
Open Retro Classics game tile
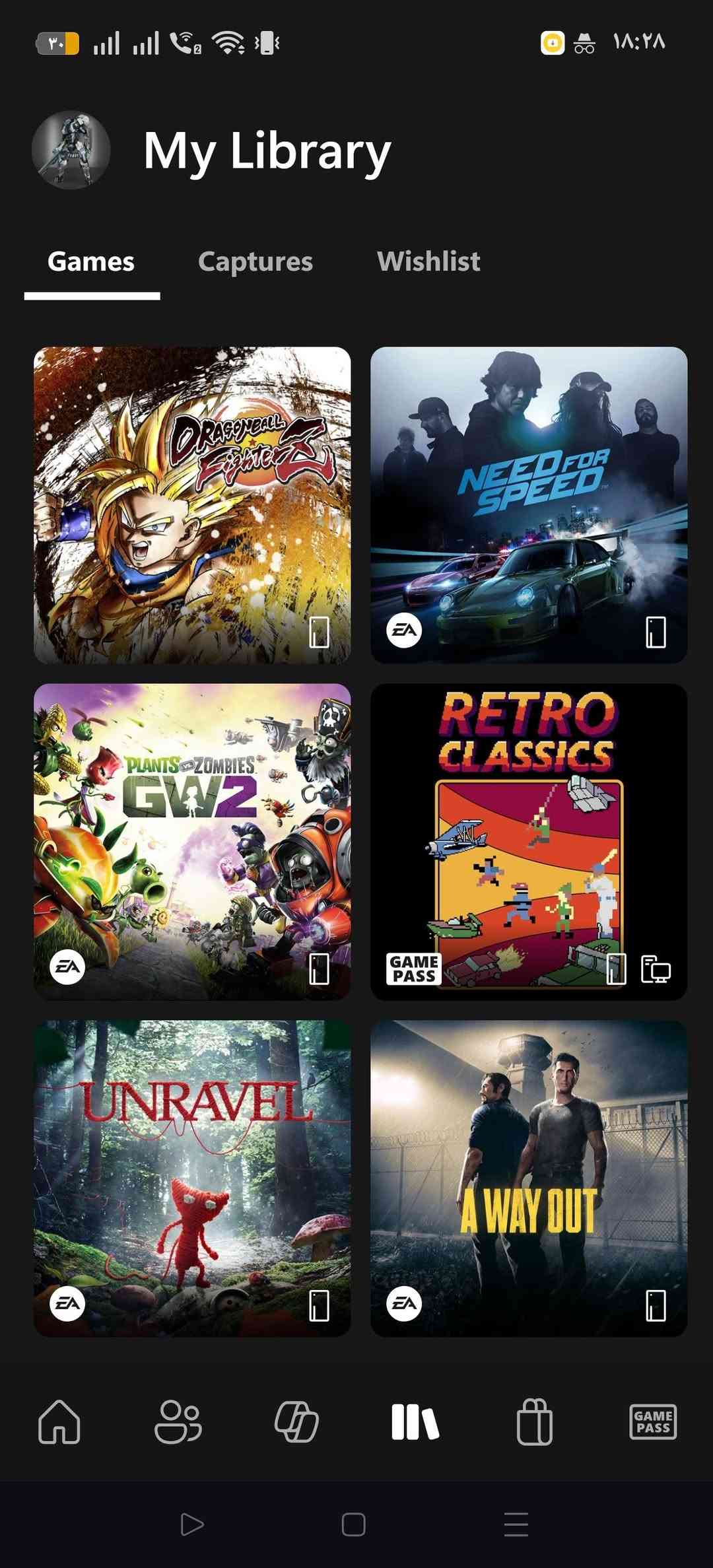[x=529, y=842]
